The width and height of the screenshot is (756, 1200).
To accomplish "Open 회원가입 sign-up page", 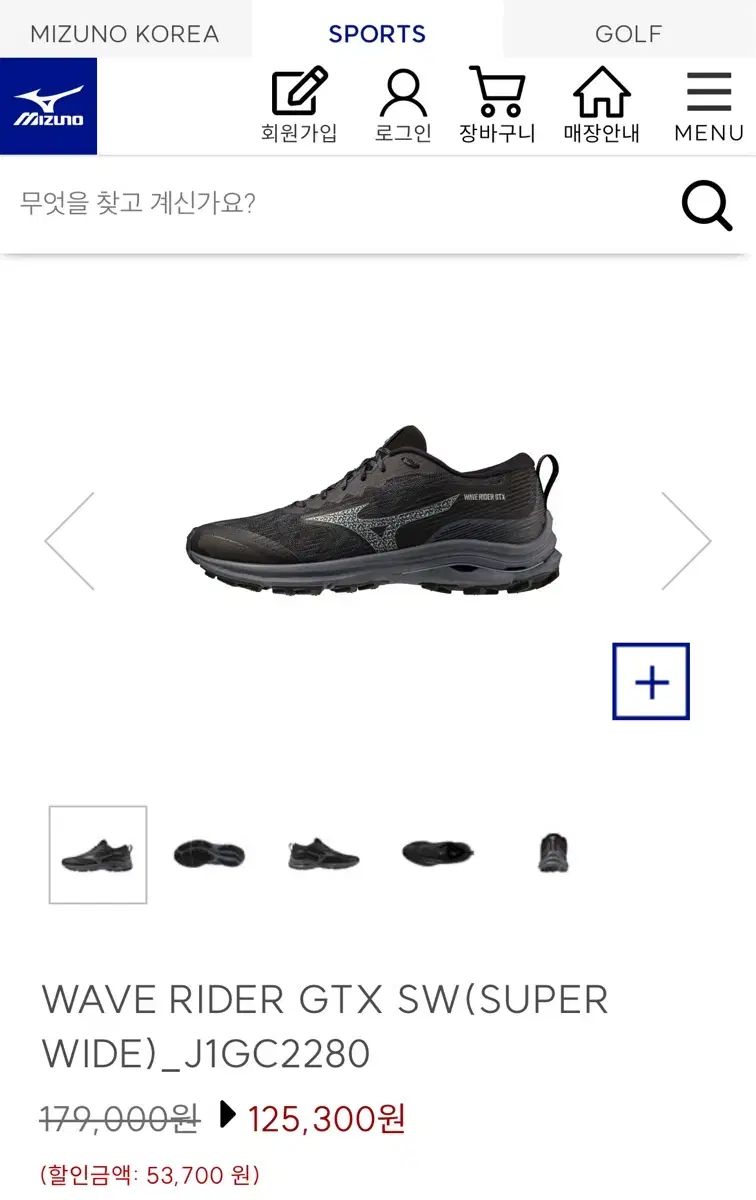I will (299, 106).
